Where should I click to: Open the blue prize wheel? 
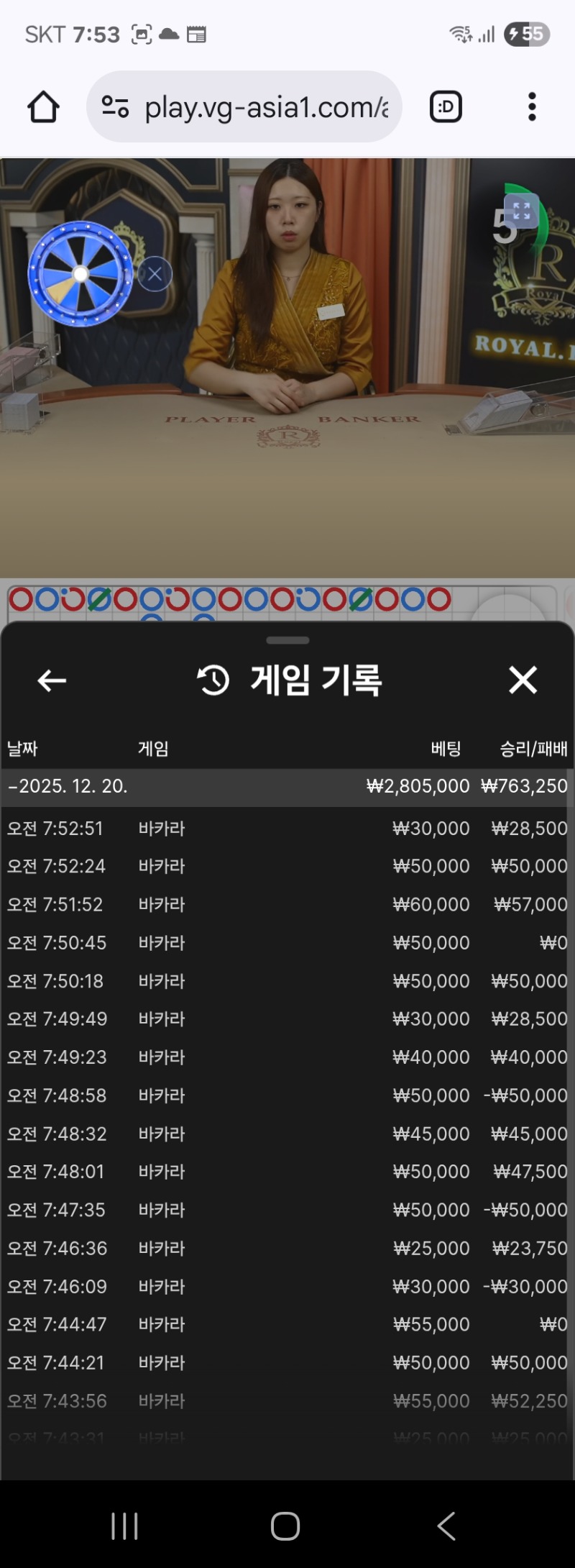(80, 274)
